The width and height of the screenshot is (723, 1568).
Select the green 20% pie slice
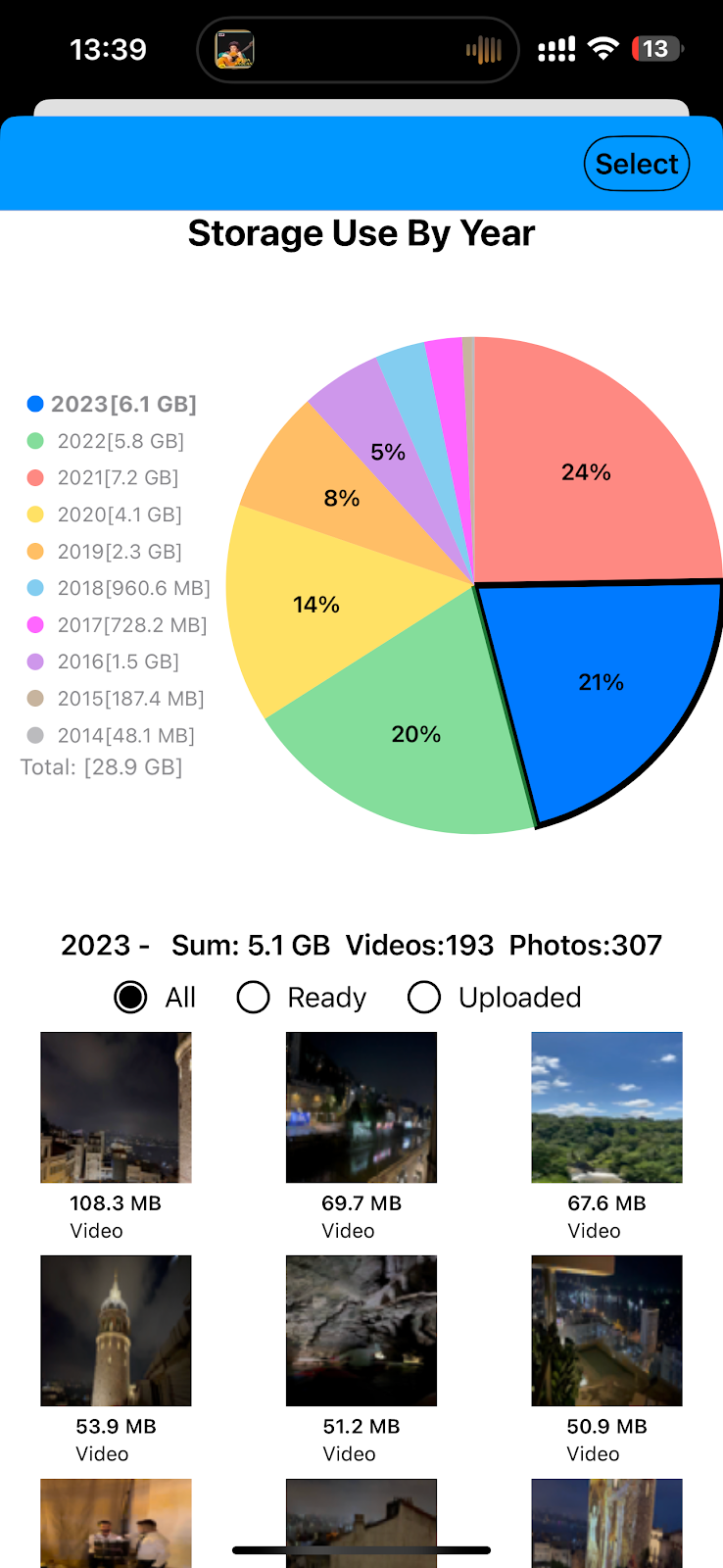point(416,733)
